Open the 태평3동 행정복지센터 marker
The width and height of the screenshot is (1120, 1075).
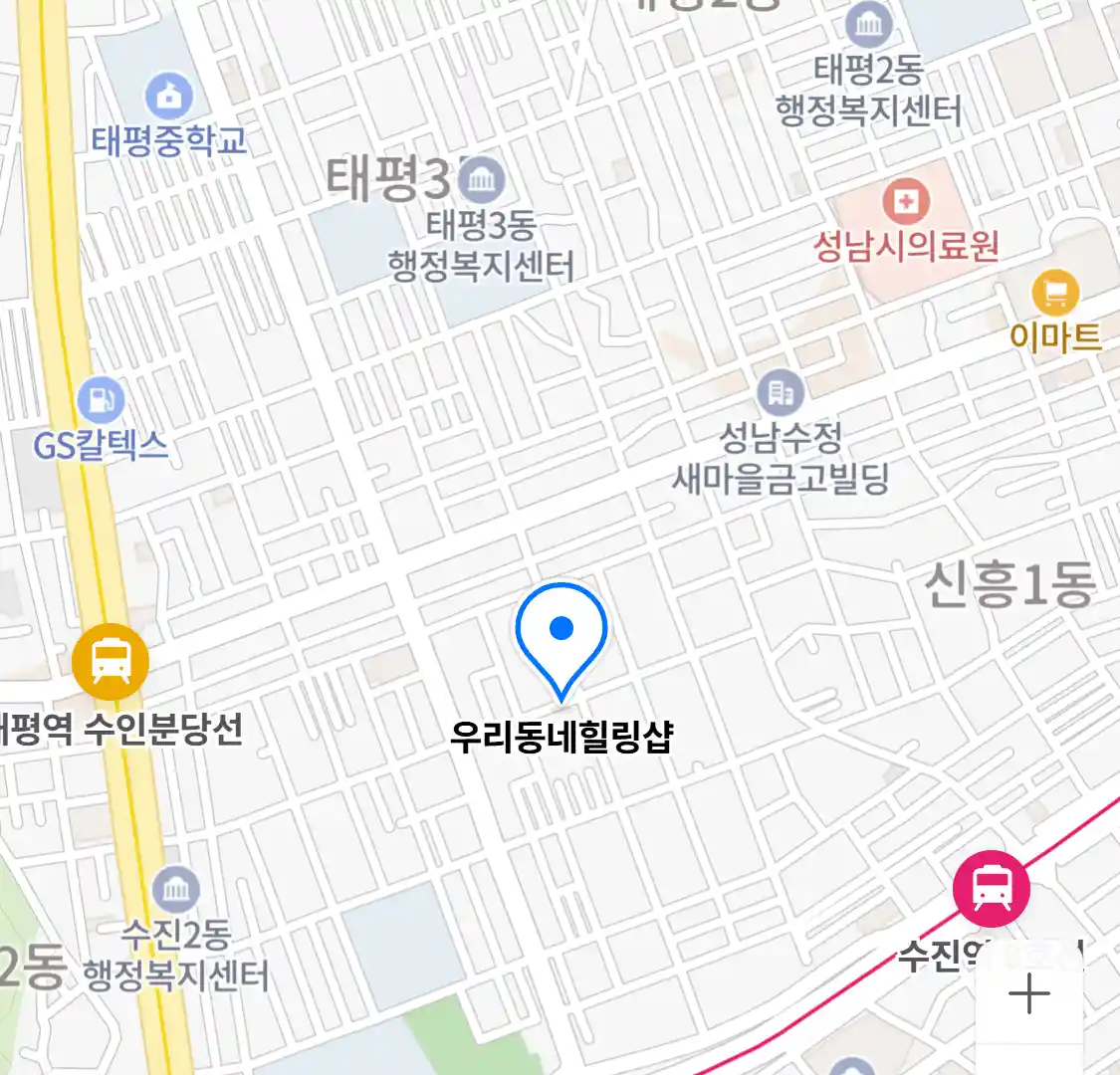(x=482, y=180)
